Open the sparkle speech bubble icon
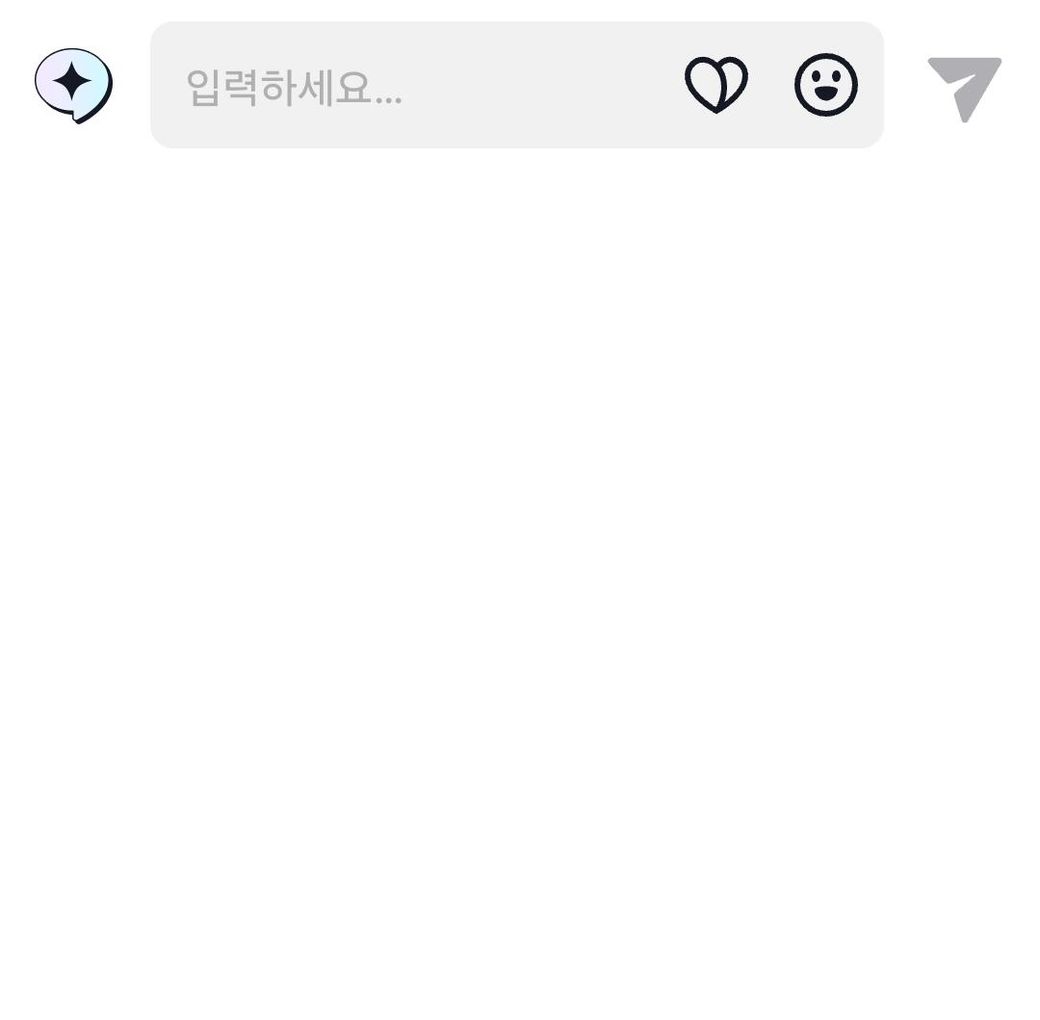The image size is (1040, 1020). tap(73, 84)
